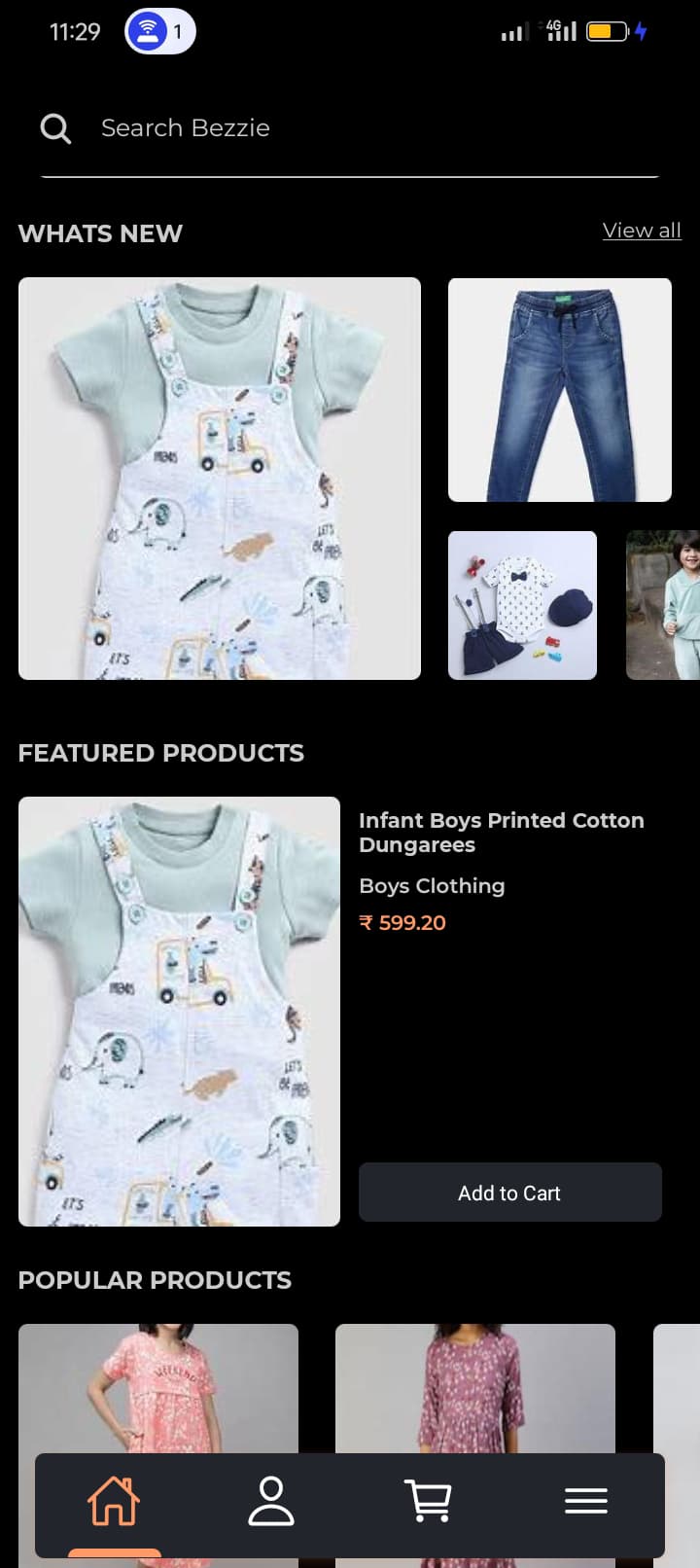
Task: Open the large dungarees tile in Whats New
Action: [x=220, y=479]
